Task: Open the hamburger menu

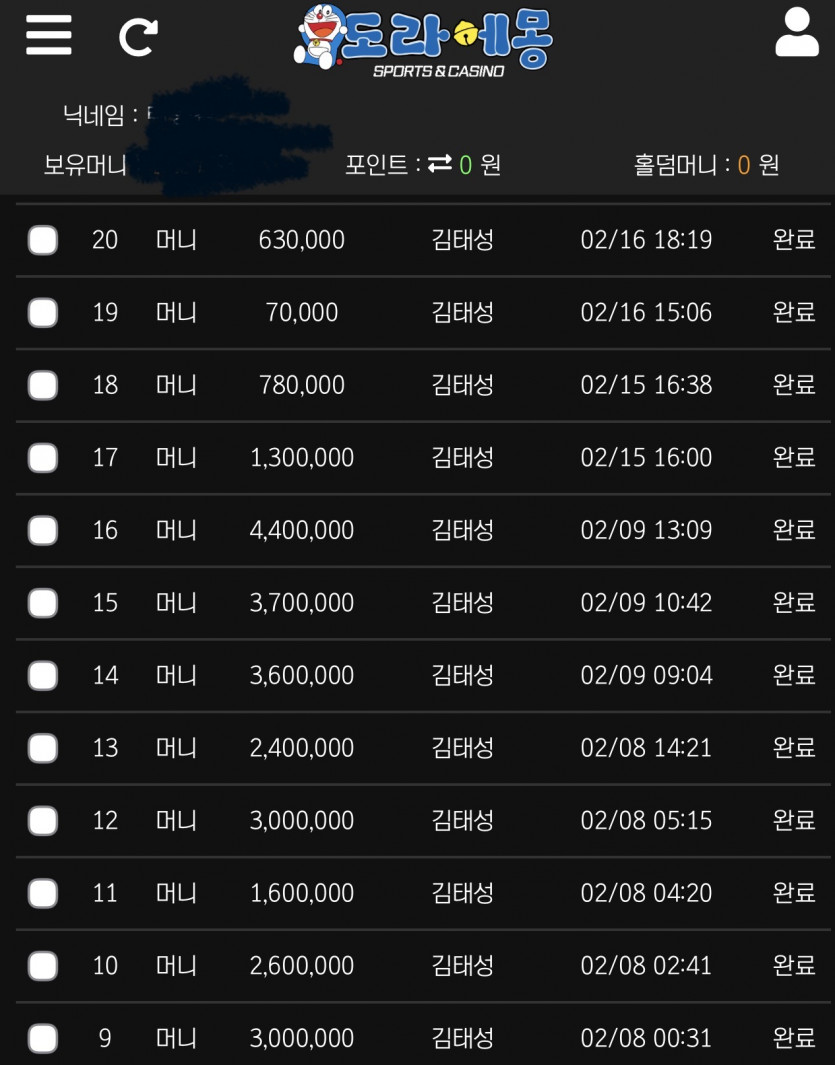Action: [49, 35]
